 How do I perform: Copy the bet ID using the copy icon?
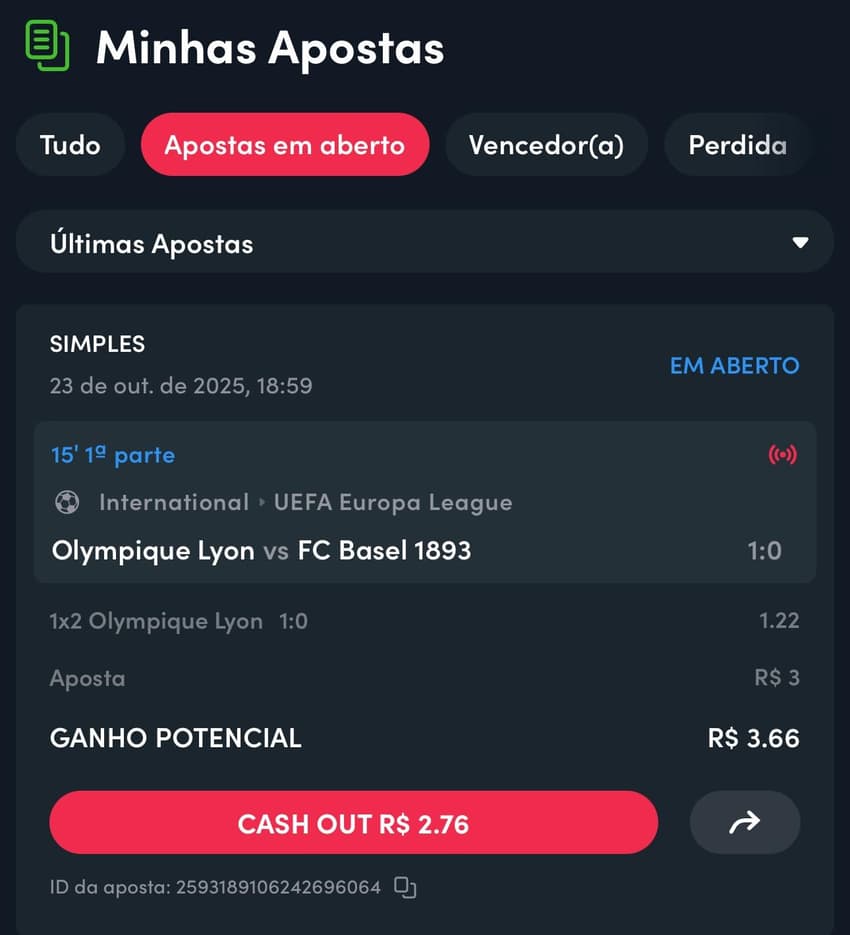(404, 887)
